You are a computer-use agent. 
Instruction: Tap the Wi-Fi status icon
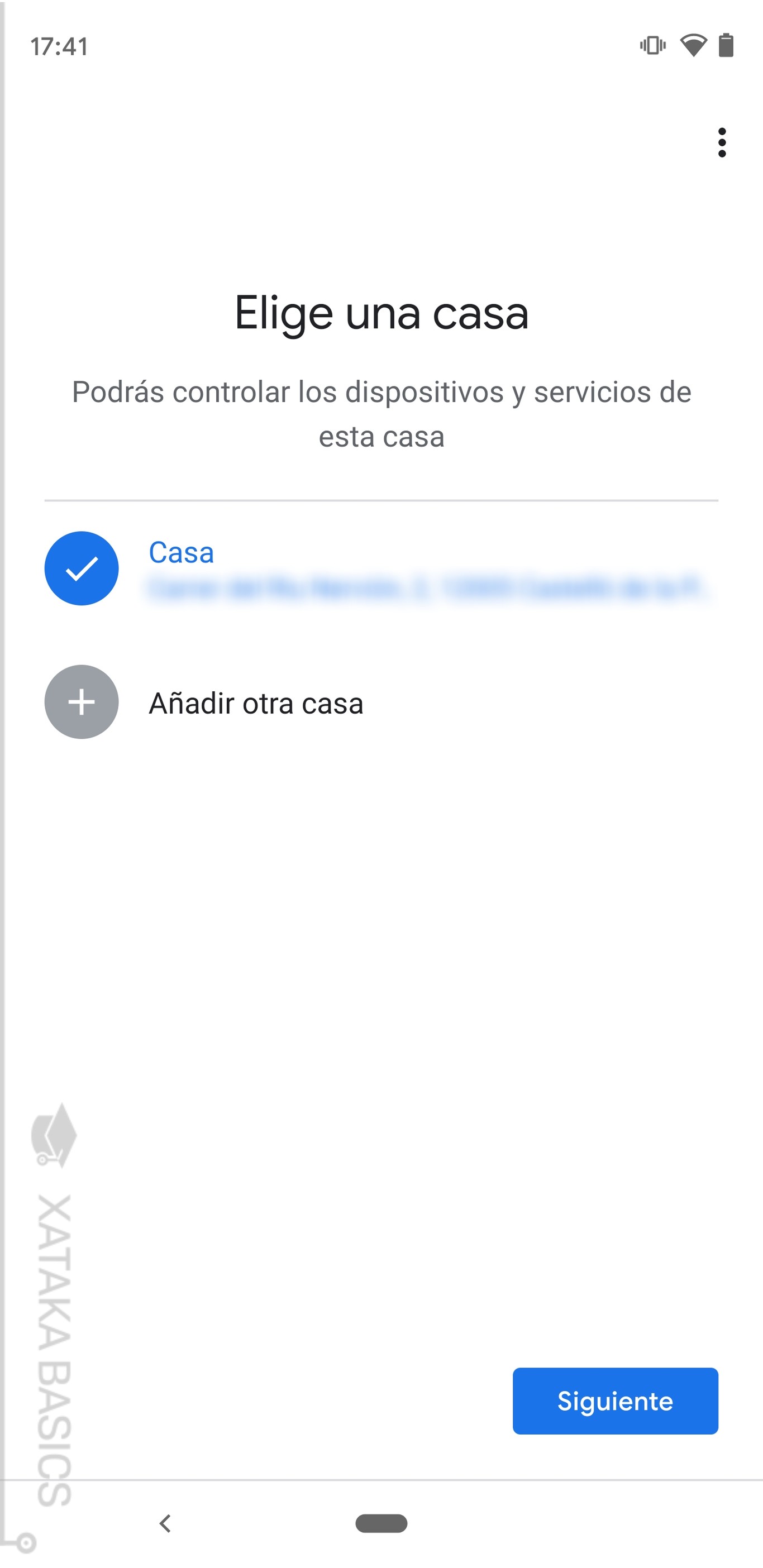(693, 45)
